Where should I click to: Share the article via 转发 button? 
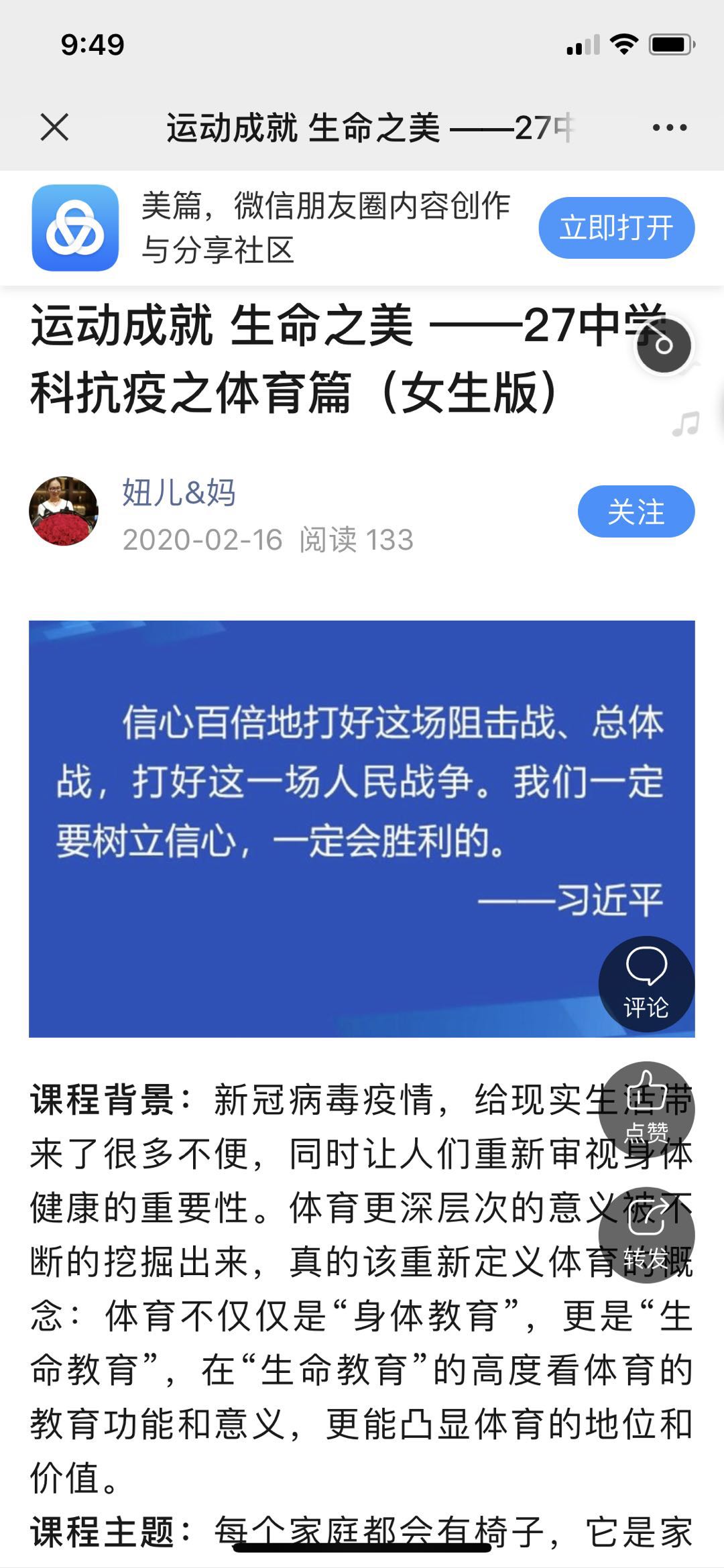click(x=646, y=1235)
